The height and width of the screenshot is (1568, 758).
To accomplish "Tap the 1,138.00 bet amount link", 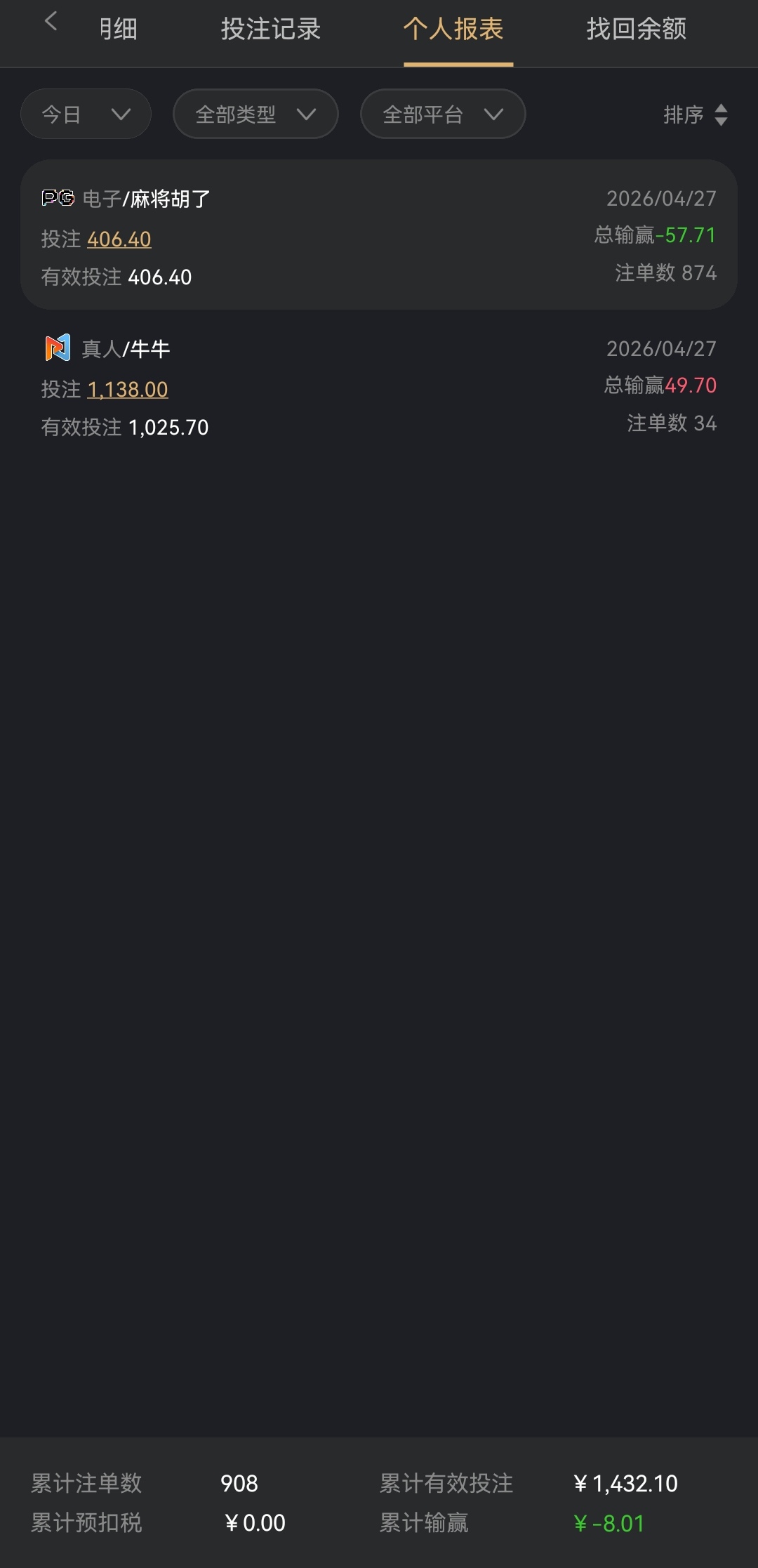I will (x=128, y=390).
